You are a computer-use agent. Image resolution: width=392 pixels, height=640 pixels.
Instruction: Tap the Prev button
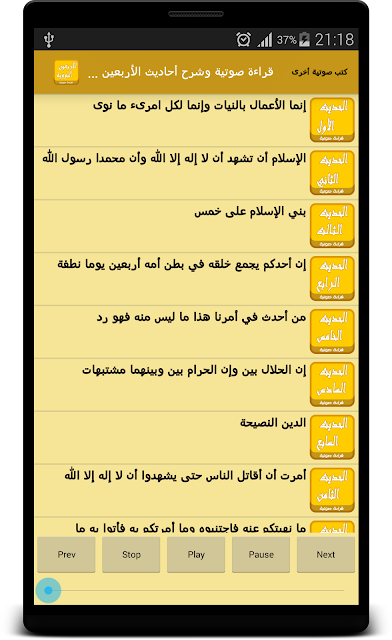pos(66,555)
